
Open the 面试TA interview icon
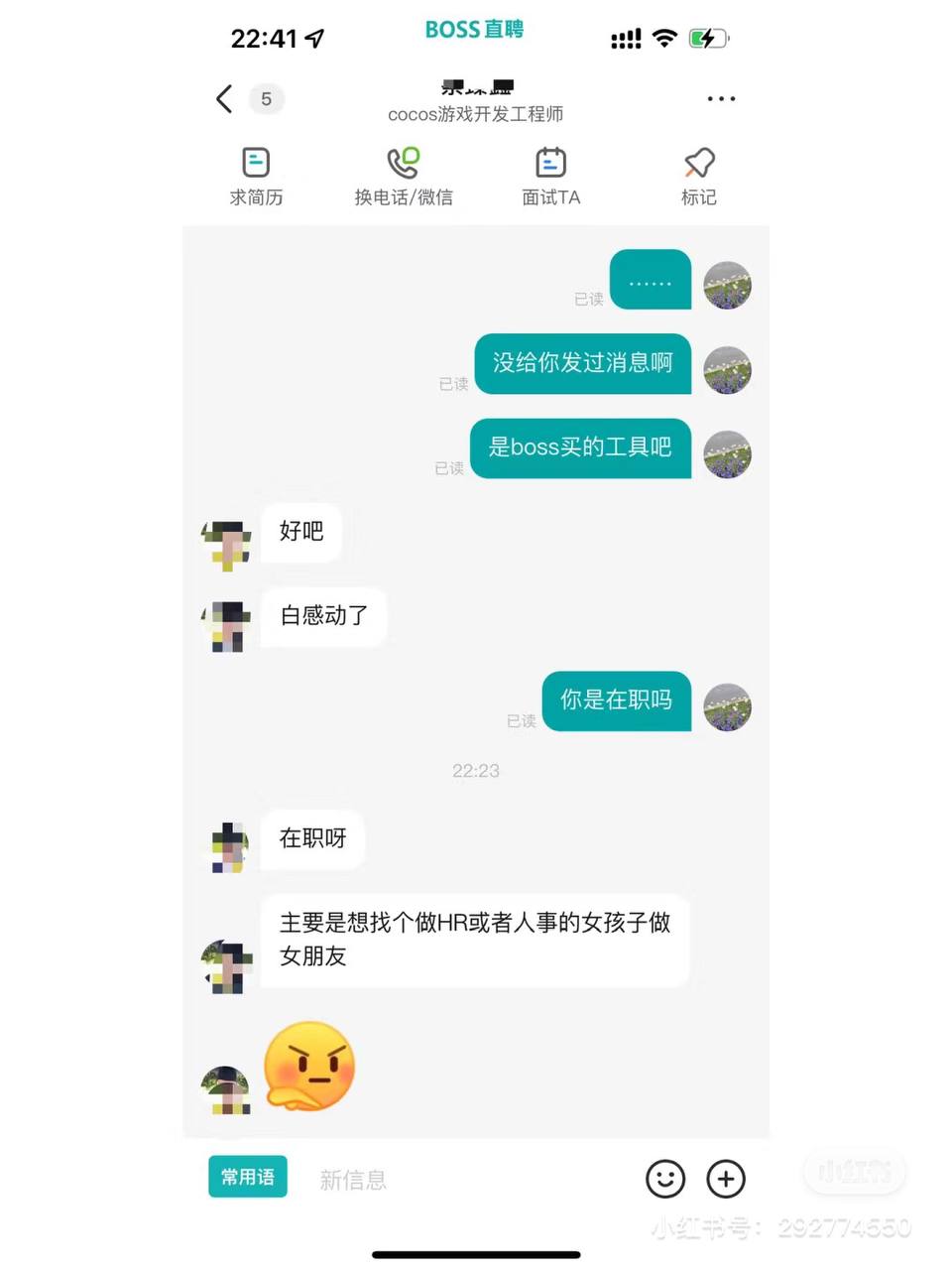[550, 175]
